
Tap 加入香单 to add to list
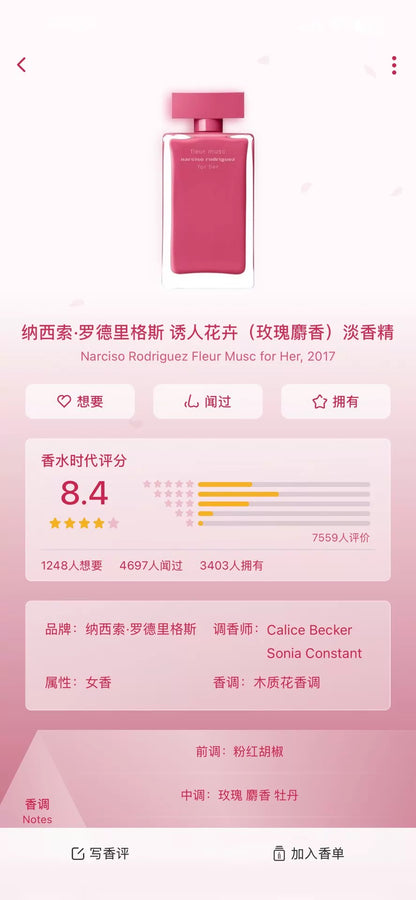point(309,854)
